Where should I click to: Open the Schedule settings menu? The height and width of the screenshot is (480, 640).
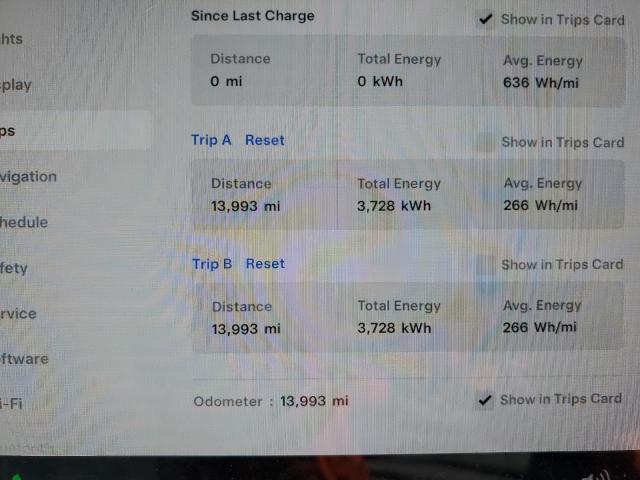(x=25, y=222)
